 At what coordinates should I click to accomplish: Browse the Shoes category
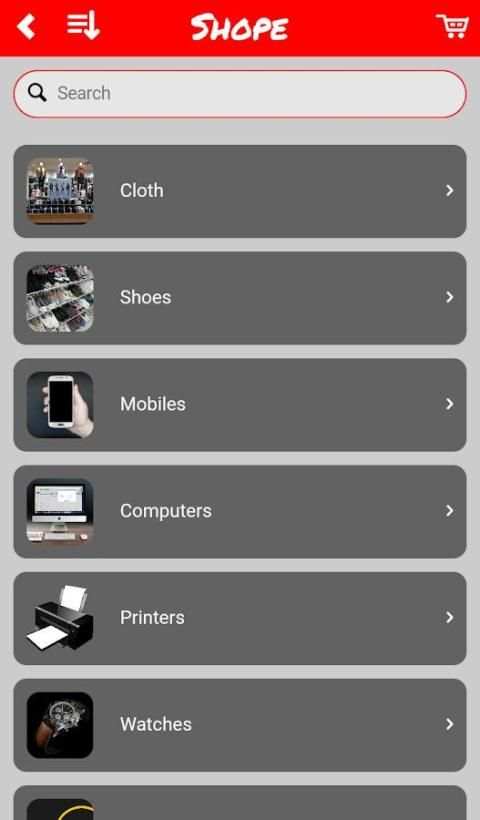[240, 298]
